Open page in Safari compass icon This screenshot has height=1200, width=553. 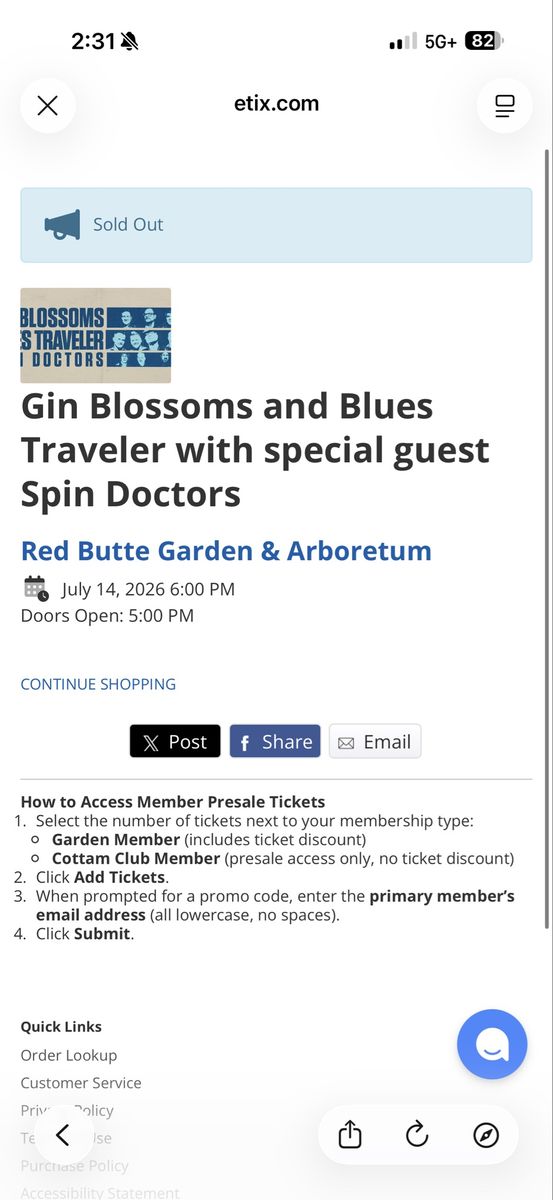(x=486, y=1134)
